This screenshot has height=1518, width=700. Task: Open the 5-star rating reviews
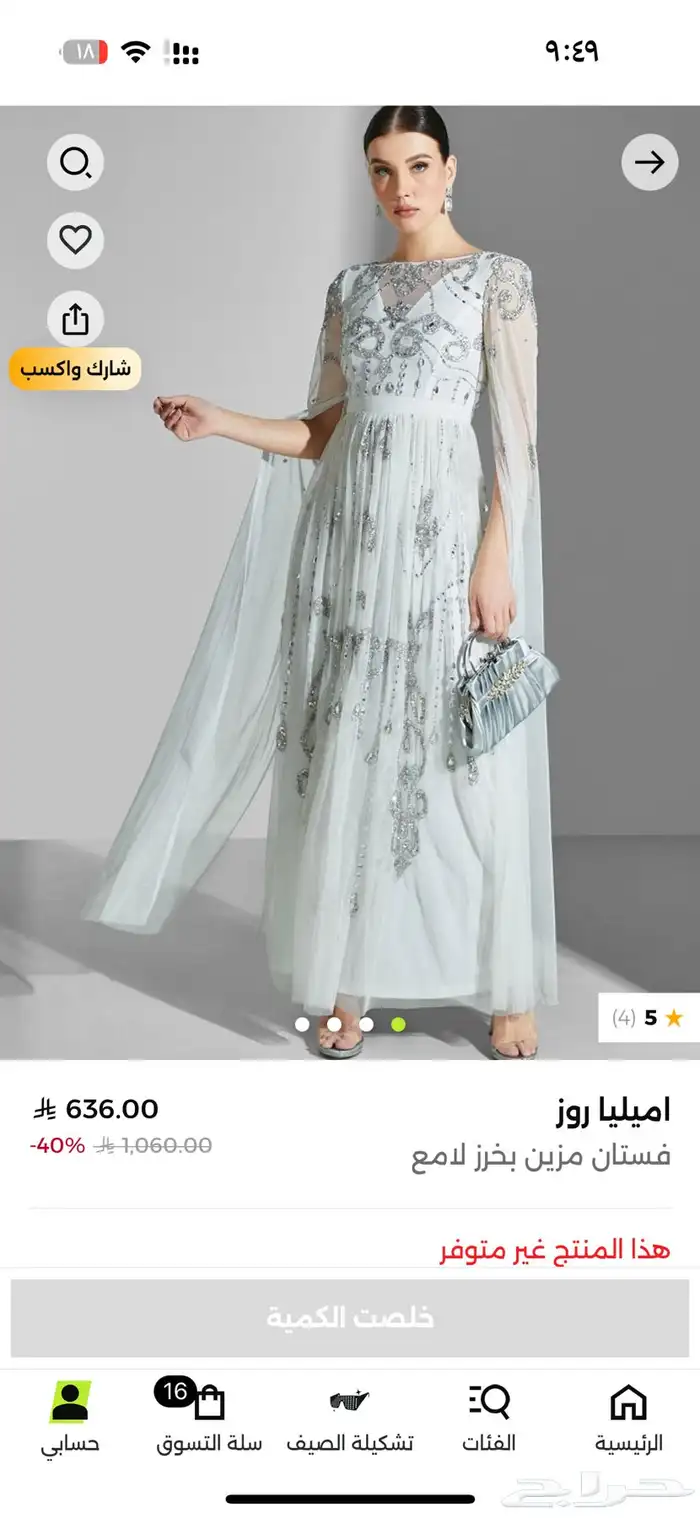tap(648, 1018)
